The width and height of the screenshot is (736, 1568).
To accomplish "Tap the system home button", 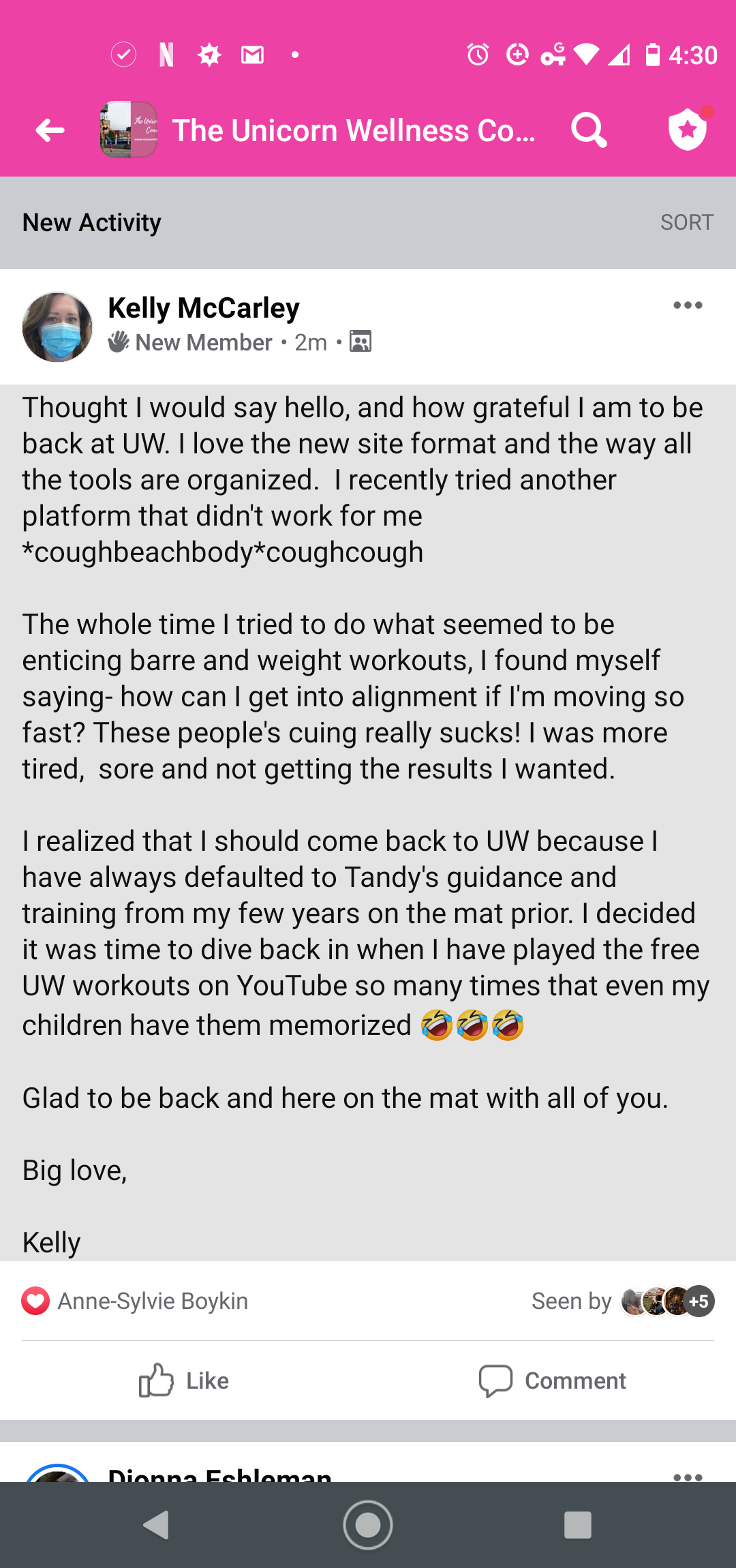I will click(x=368, y=1525).
